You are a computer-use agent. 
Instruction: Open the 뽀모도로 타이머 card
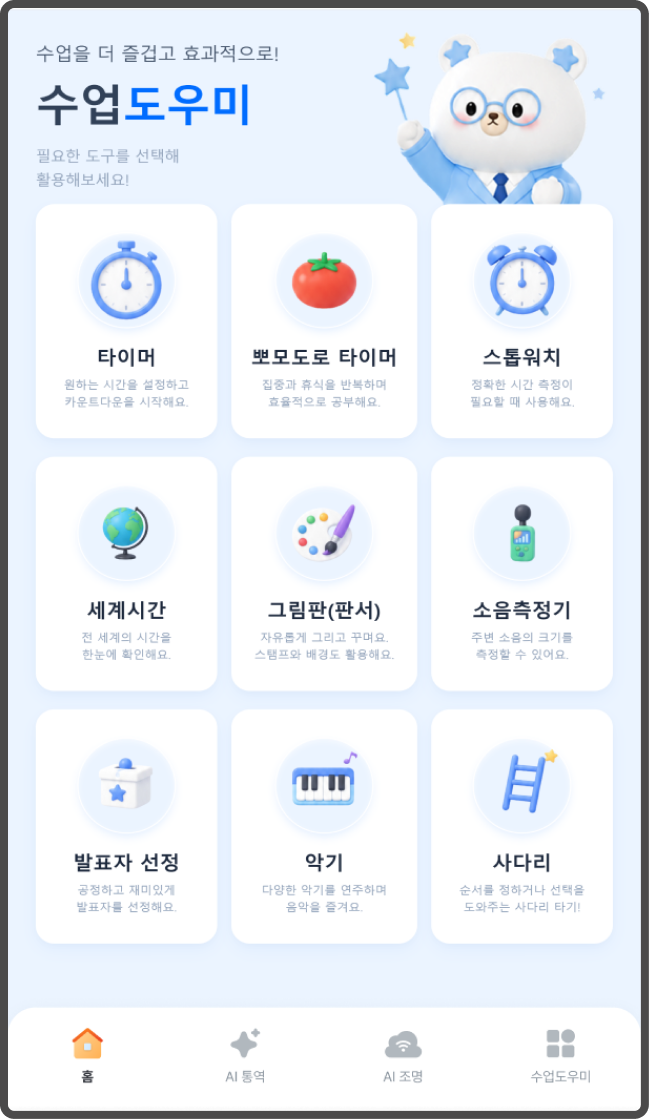[324, 321]
